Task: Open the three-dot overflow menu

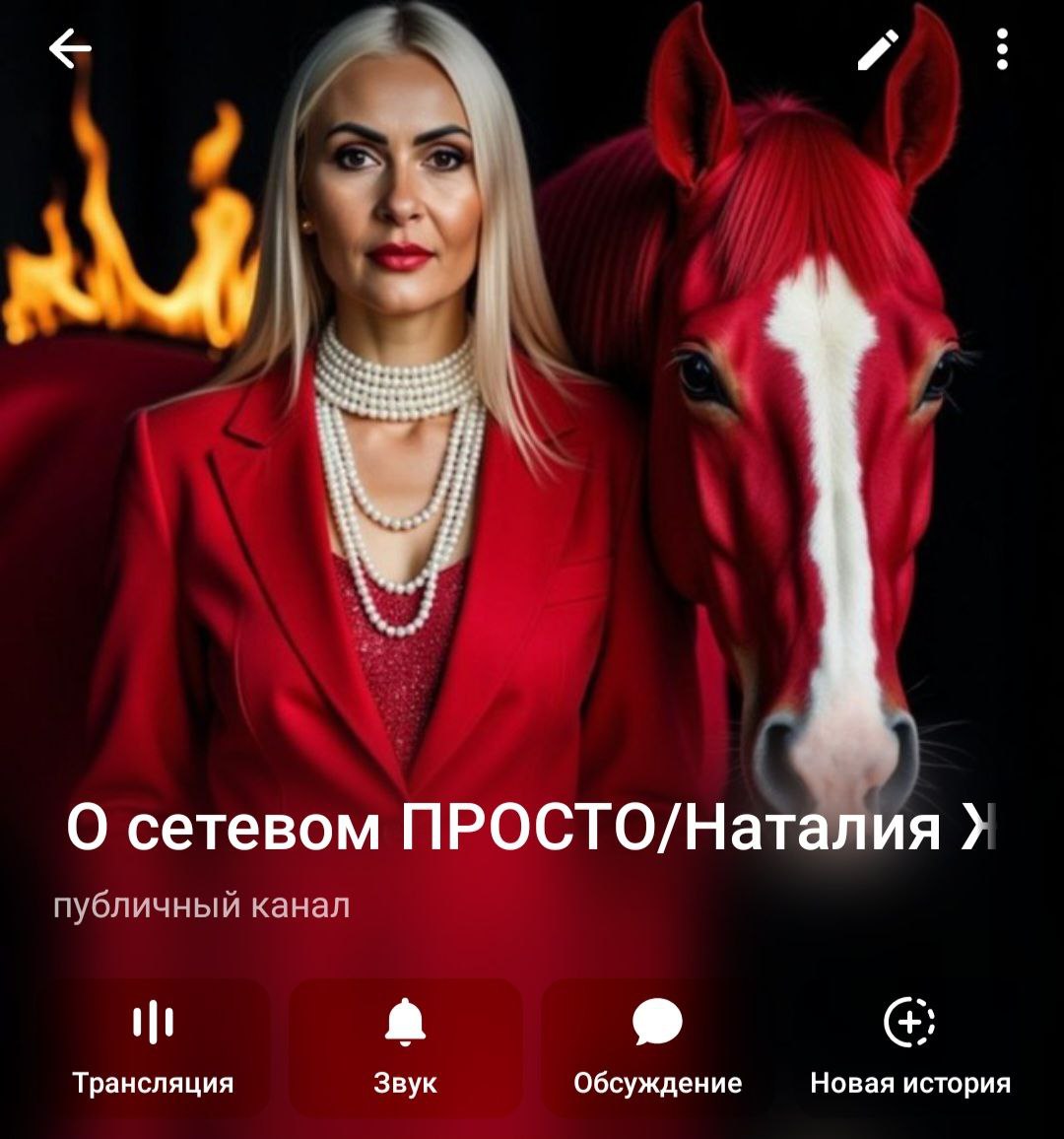Action: (x=1002, y=49)
